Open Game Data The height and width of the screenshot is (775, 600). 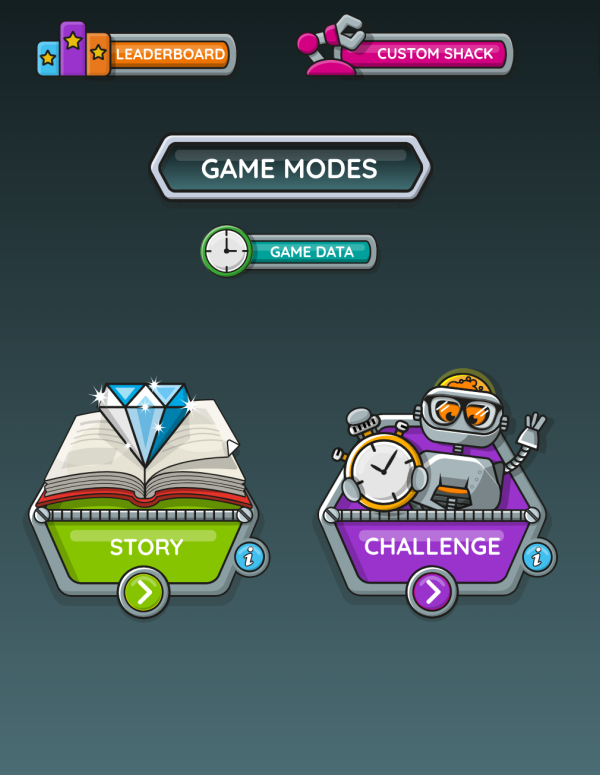[310, 252]
